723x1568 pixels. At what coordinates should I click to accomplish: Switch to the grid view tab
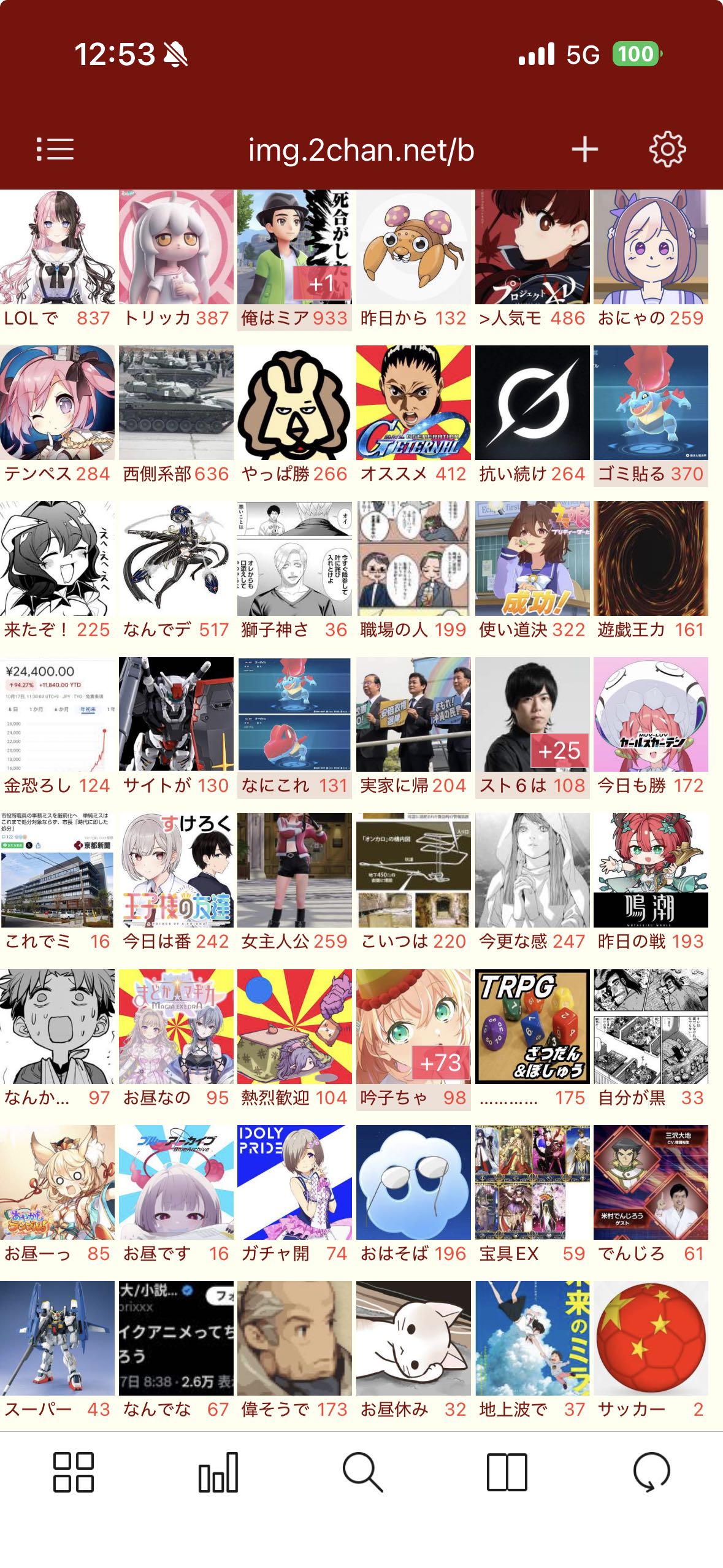point(73,1472)
